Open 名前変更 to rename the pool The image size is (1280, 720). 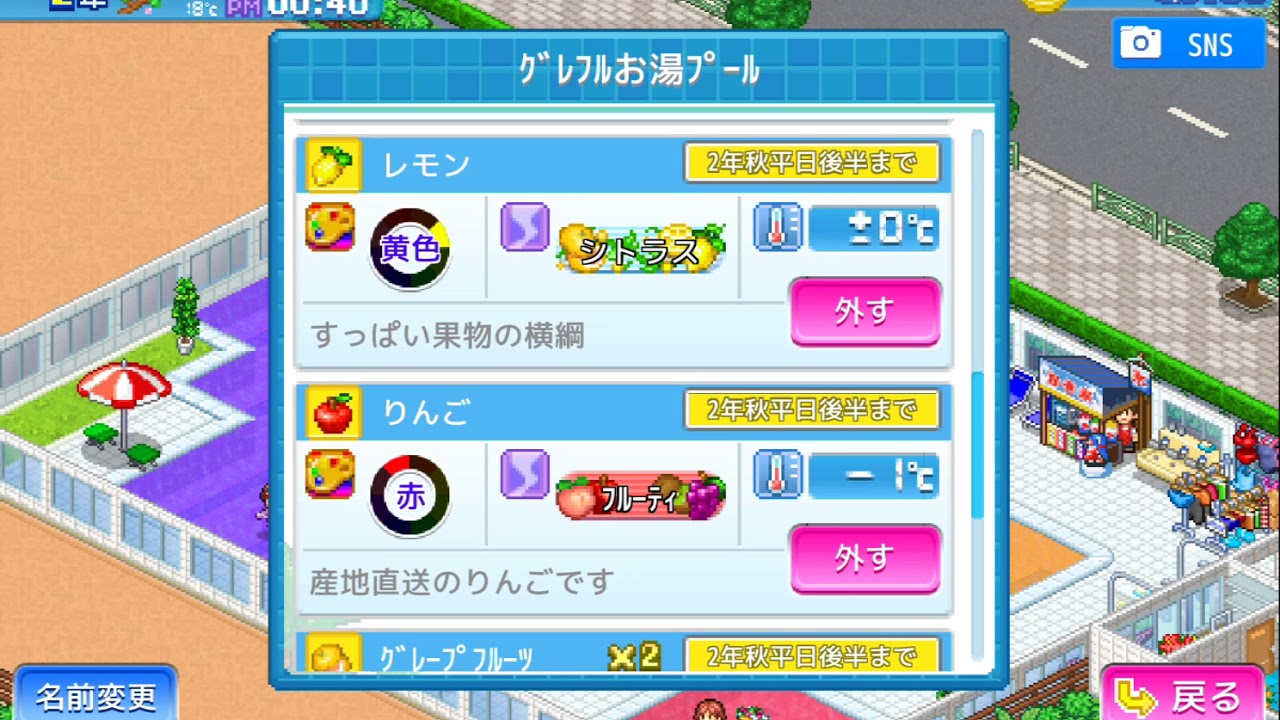[x=96, y=695]
